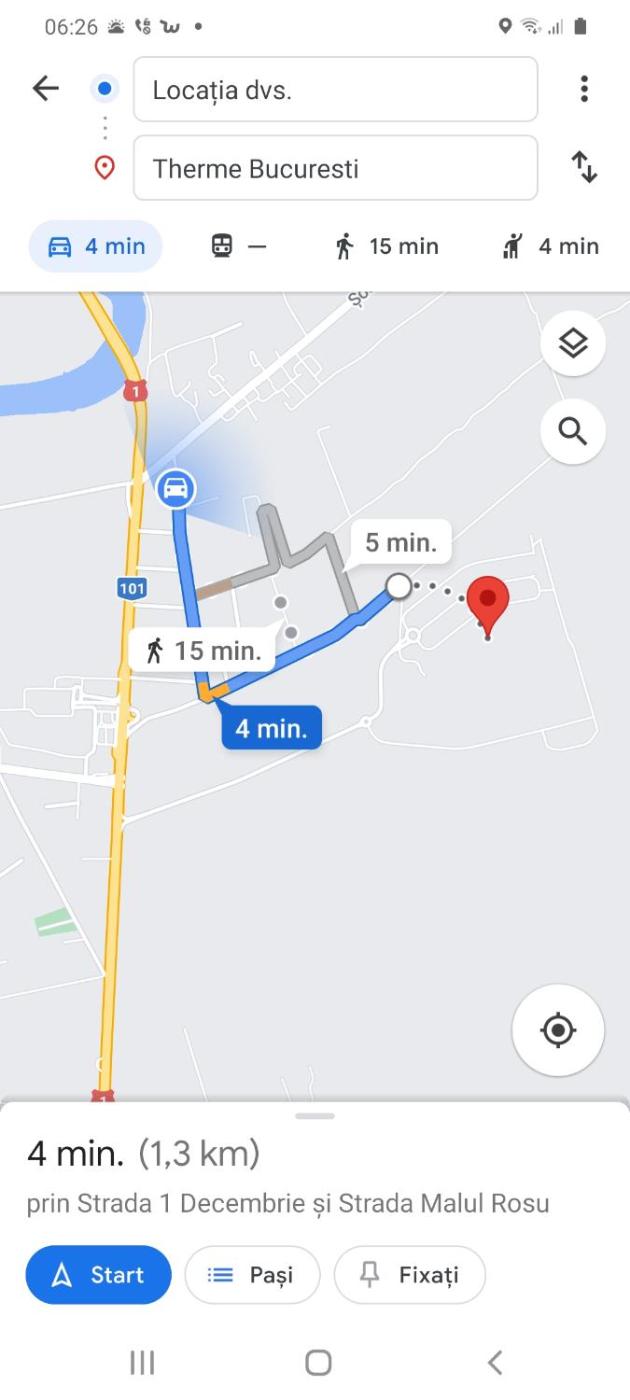This screenshot has height=1400, width=630.
Task: Search along the route
Action: click(572, 431)
